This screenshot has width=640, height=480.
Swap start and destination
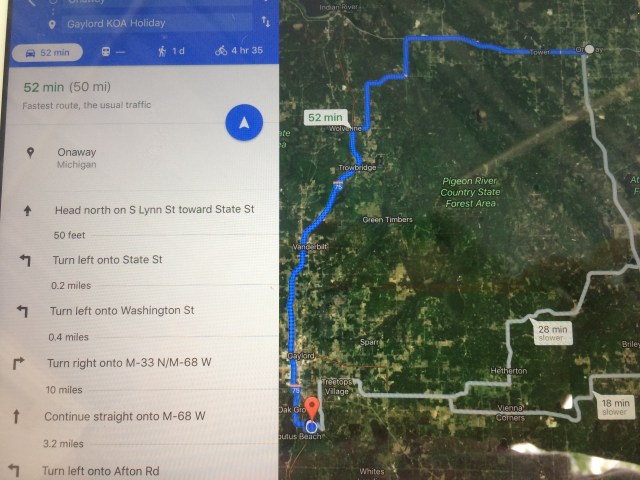click(265, 20)
